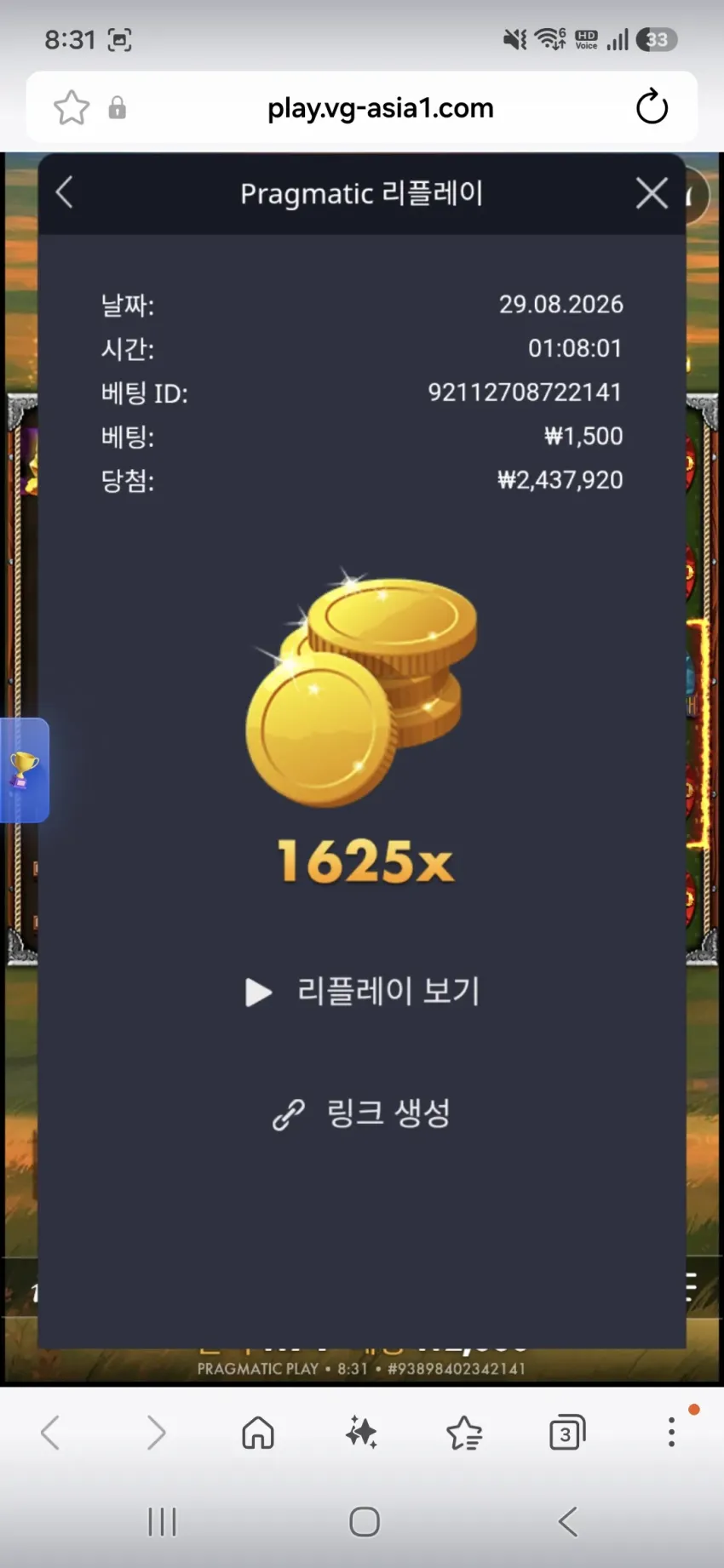This screenshot has width=724, height=1568.
Task: Go to the browser home page
Action: pos(257,1433)
